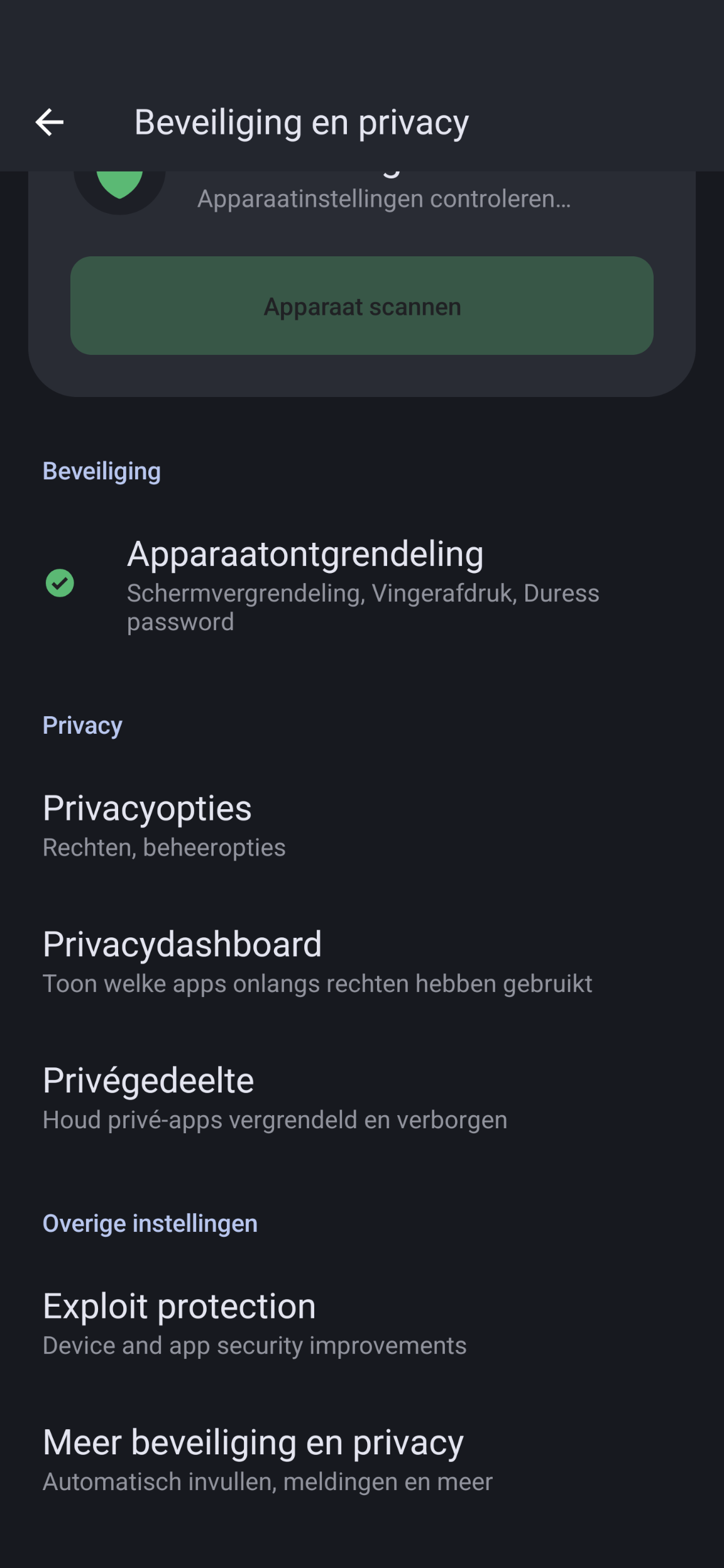
Task: Tap Houd privé-apps vergrendeld description
Action: click(275, 1120)
